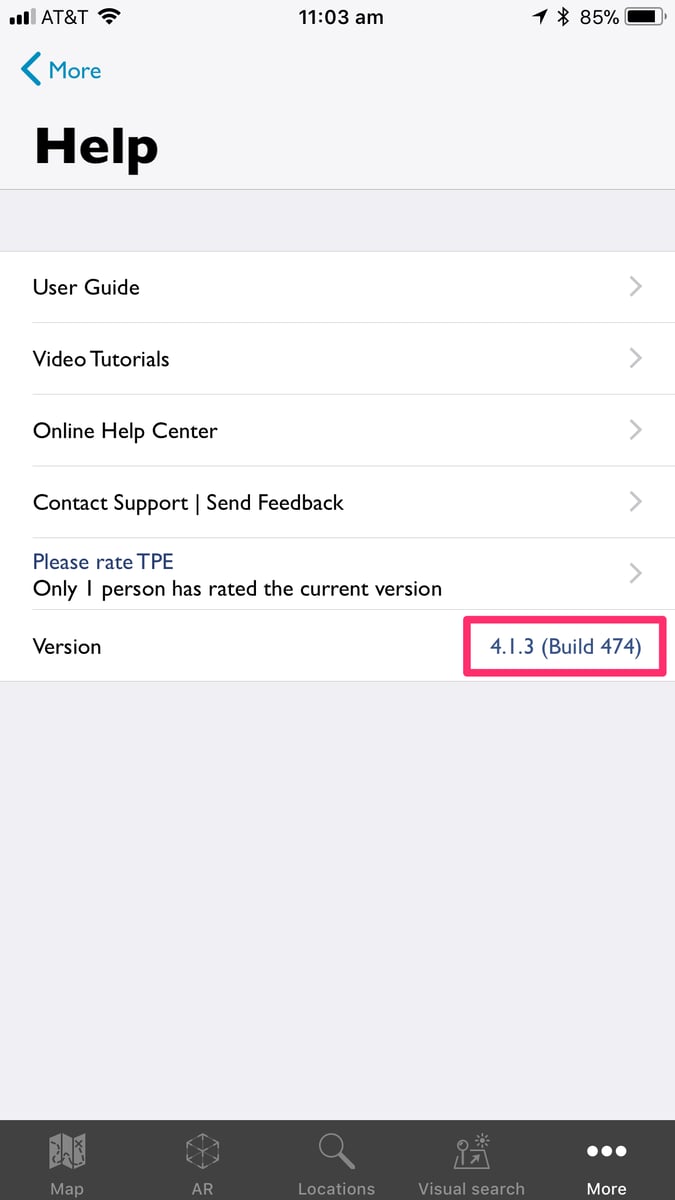Screen dimensions: 675x1200
Task: Switch to the Map tab
Action: coord(67,1160)
